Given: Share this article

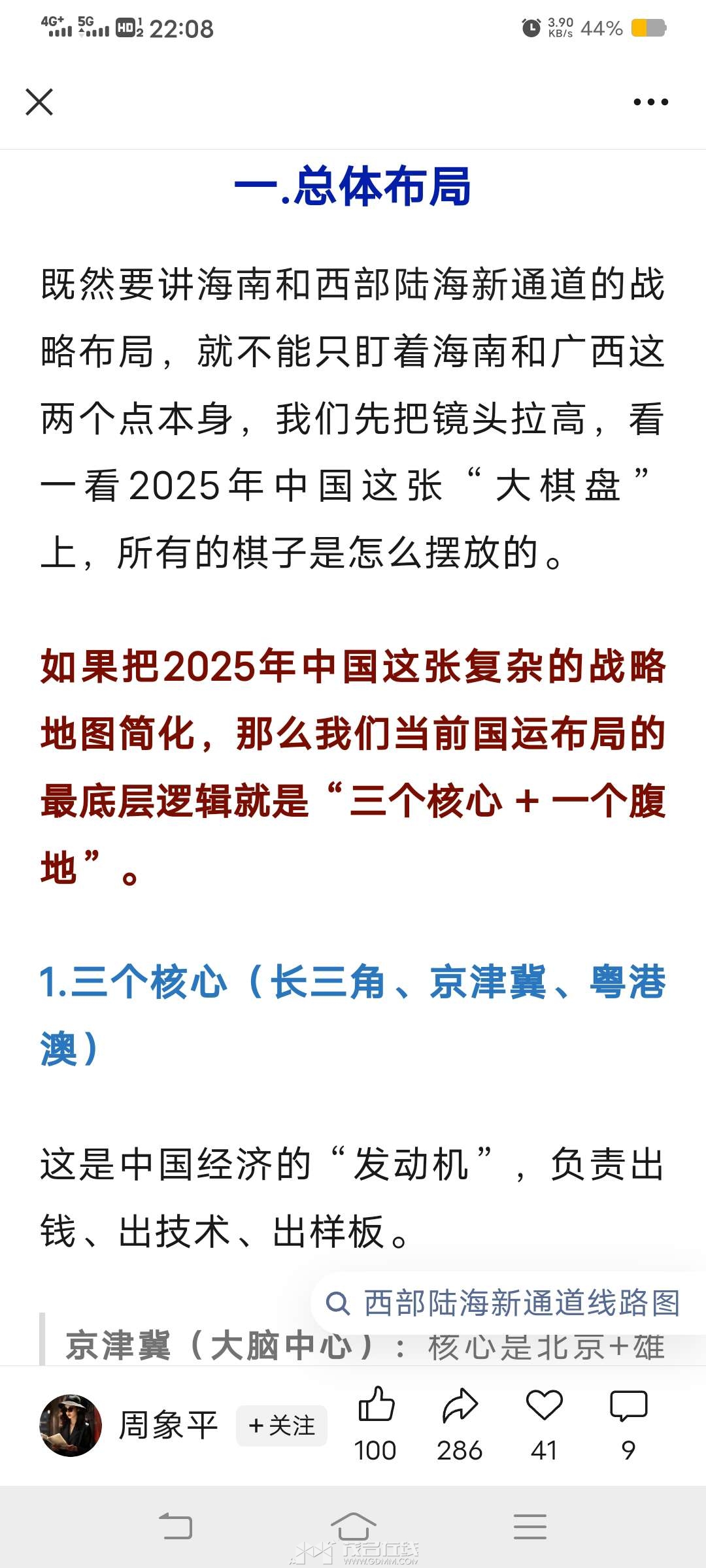Looking at the screenshot, I should [460, 1405].
